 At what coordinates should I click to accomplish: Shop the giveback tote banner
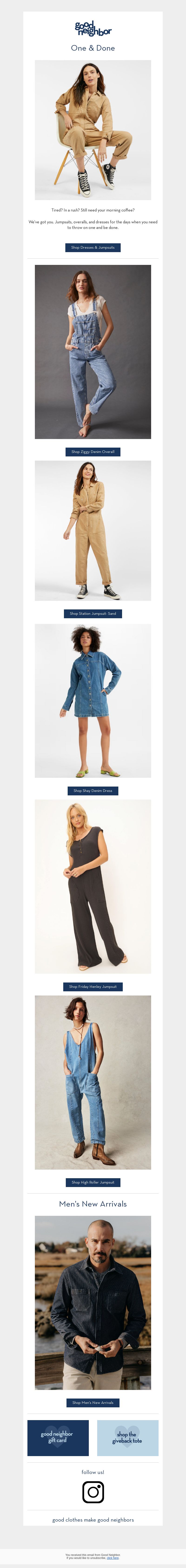tap(127, 1438)
